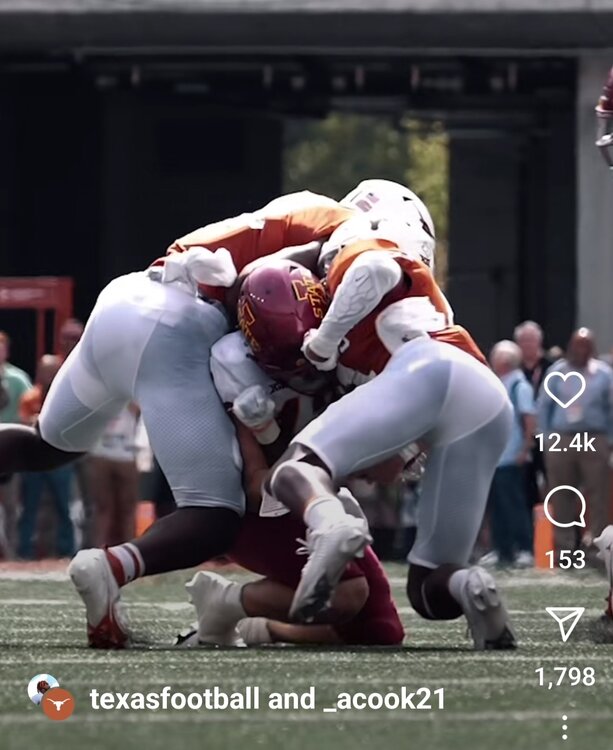Like this reel with the heart icon
613x750 pixels.
[564, 389]
